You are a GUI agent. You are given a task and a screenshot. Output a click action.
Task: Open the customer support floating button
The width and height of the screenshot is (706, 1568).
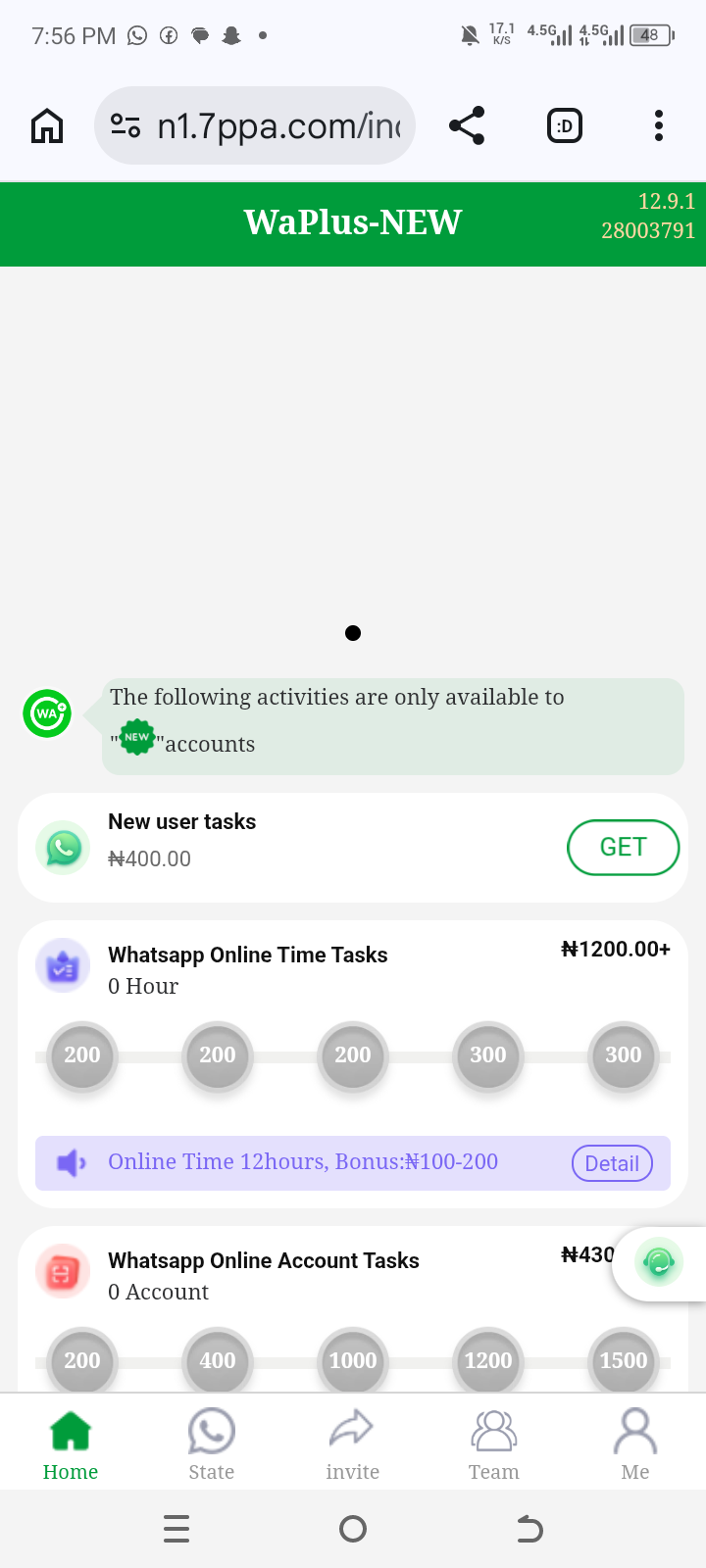coord(659,1263)
